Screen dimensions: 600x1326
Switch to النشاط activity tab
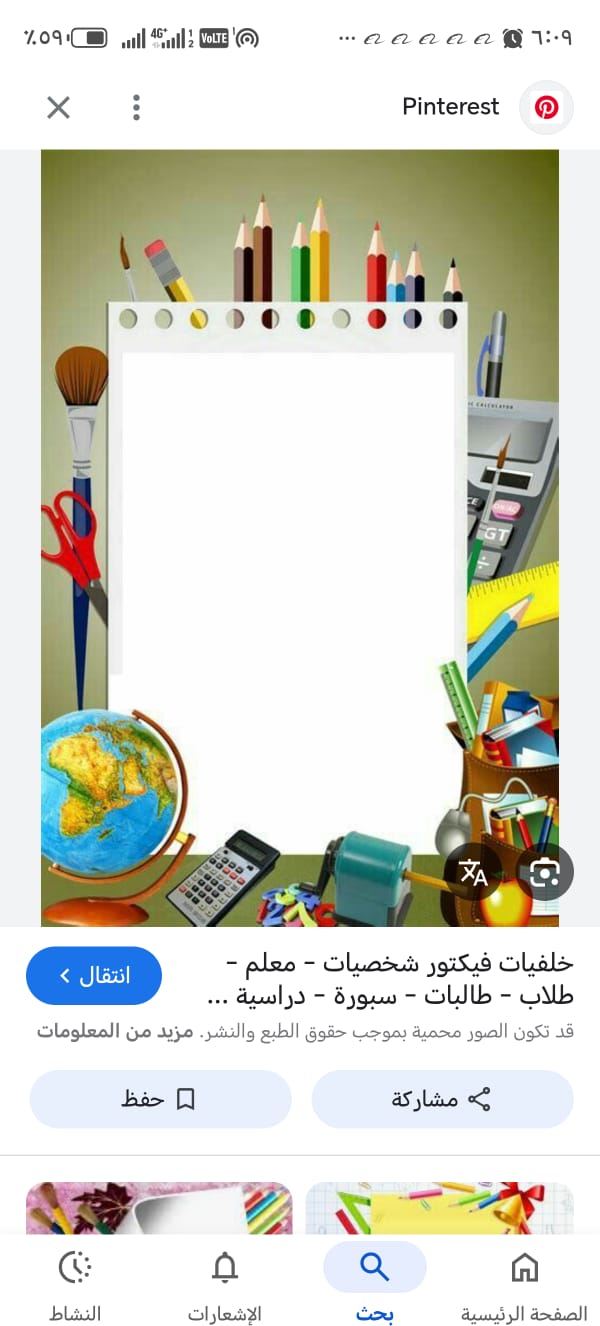[x=75, y=1285]
